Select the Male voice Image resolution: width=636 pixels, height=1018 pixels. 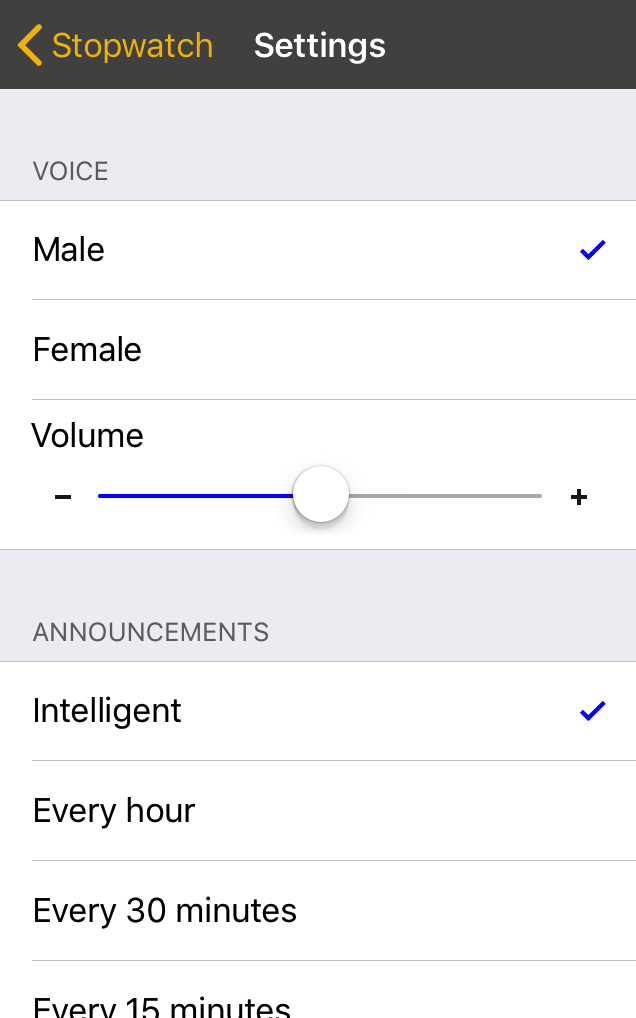pos(318,250)
